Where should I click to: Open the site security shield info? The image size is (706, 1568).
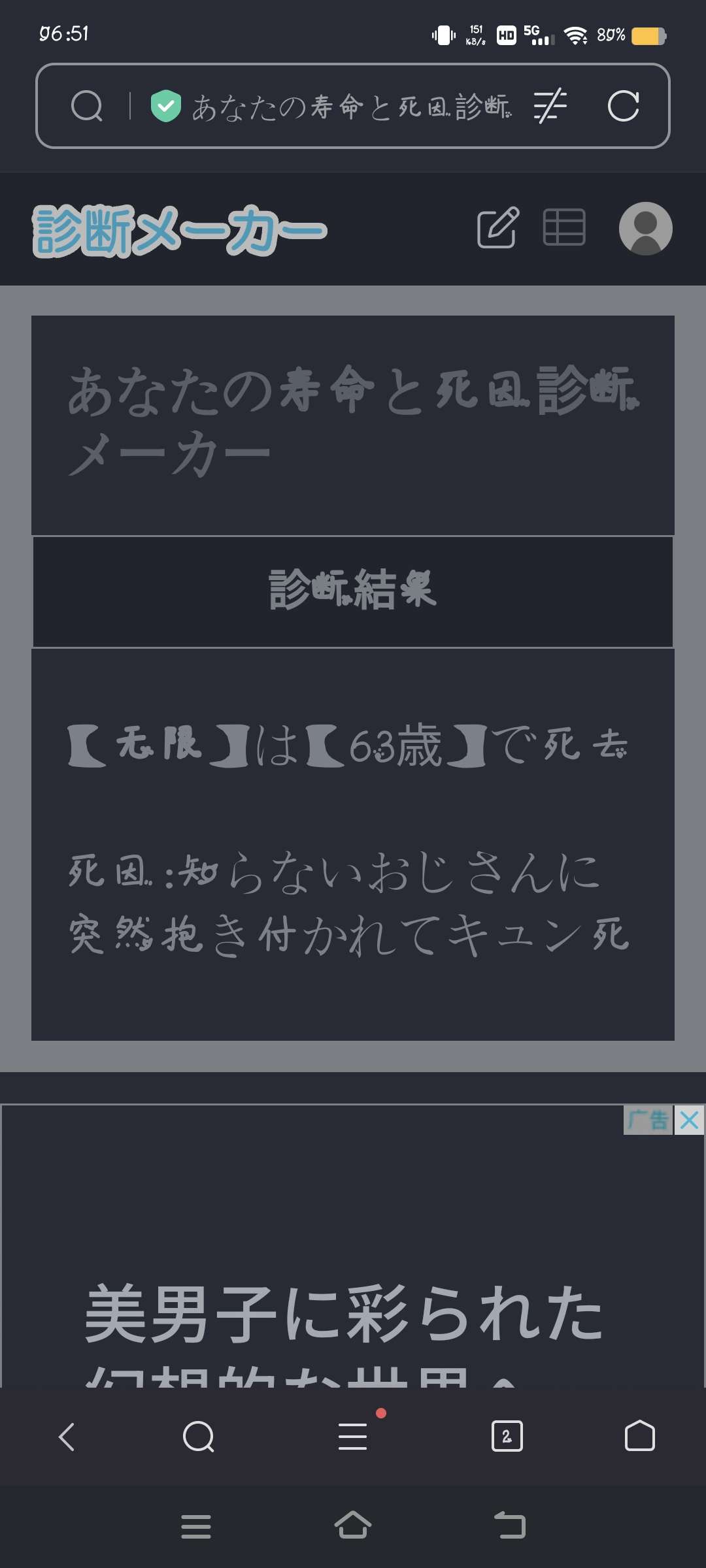point(166,106)
